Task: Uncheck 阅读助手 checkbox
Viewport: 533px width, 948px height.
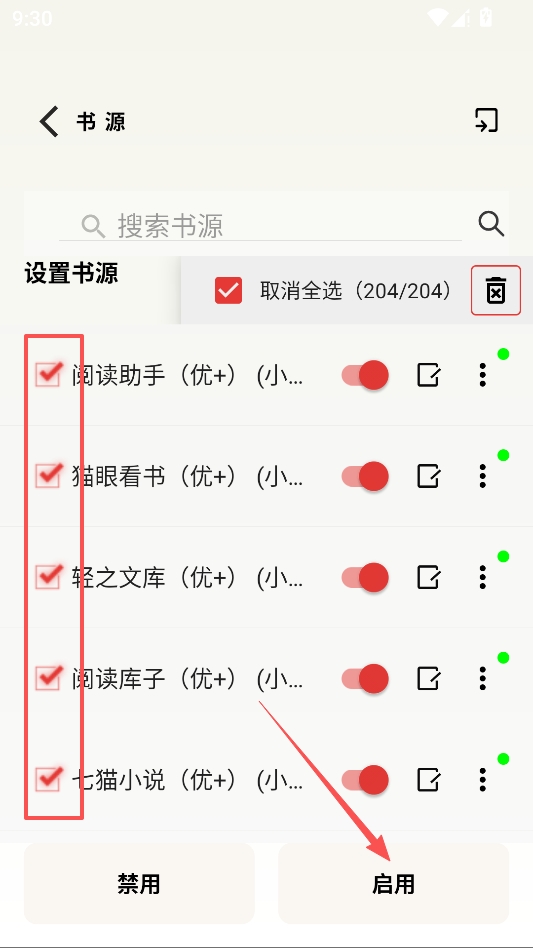Action: [48, 375]
